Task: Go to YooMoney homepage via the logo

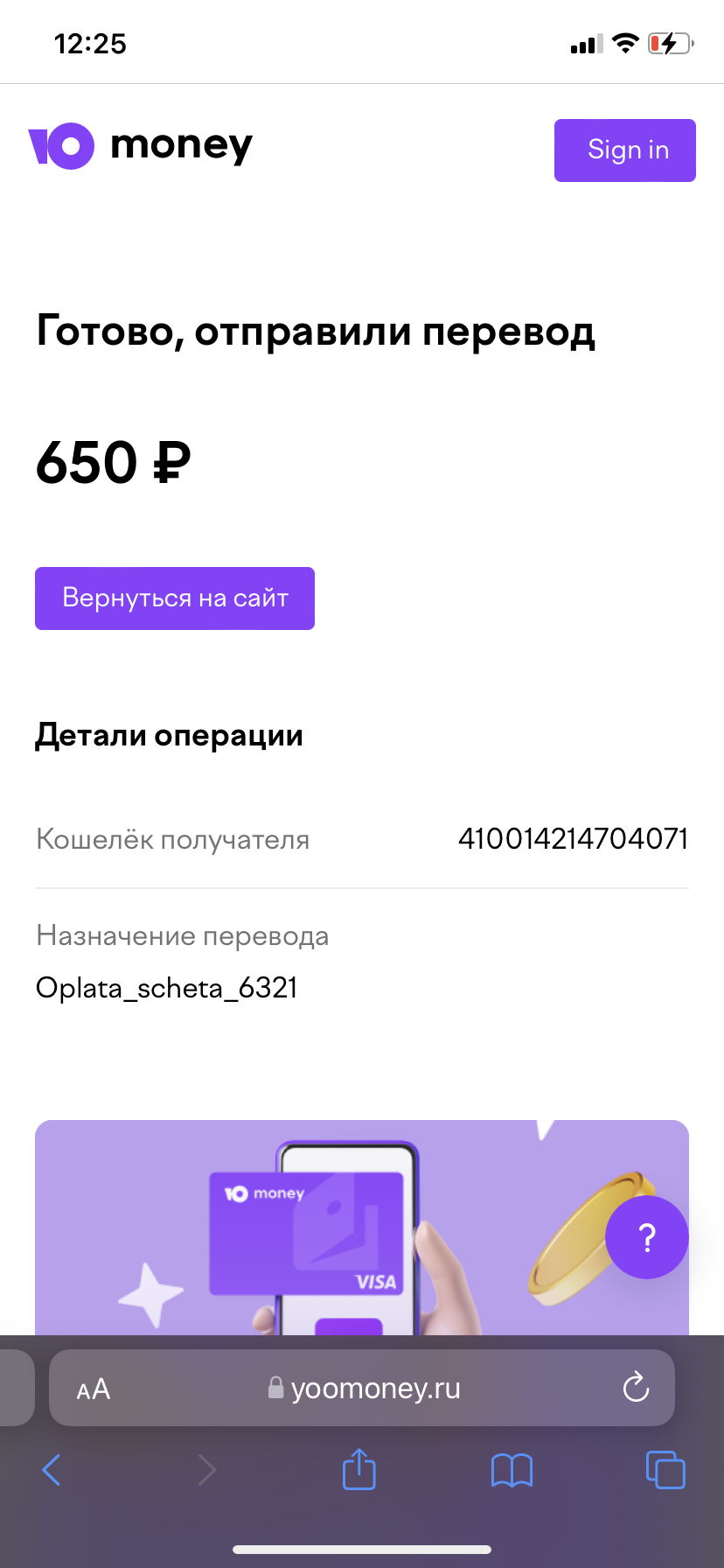Action: point(141,145)
